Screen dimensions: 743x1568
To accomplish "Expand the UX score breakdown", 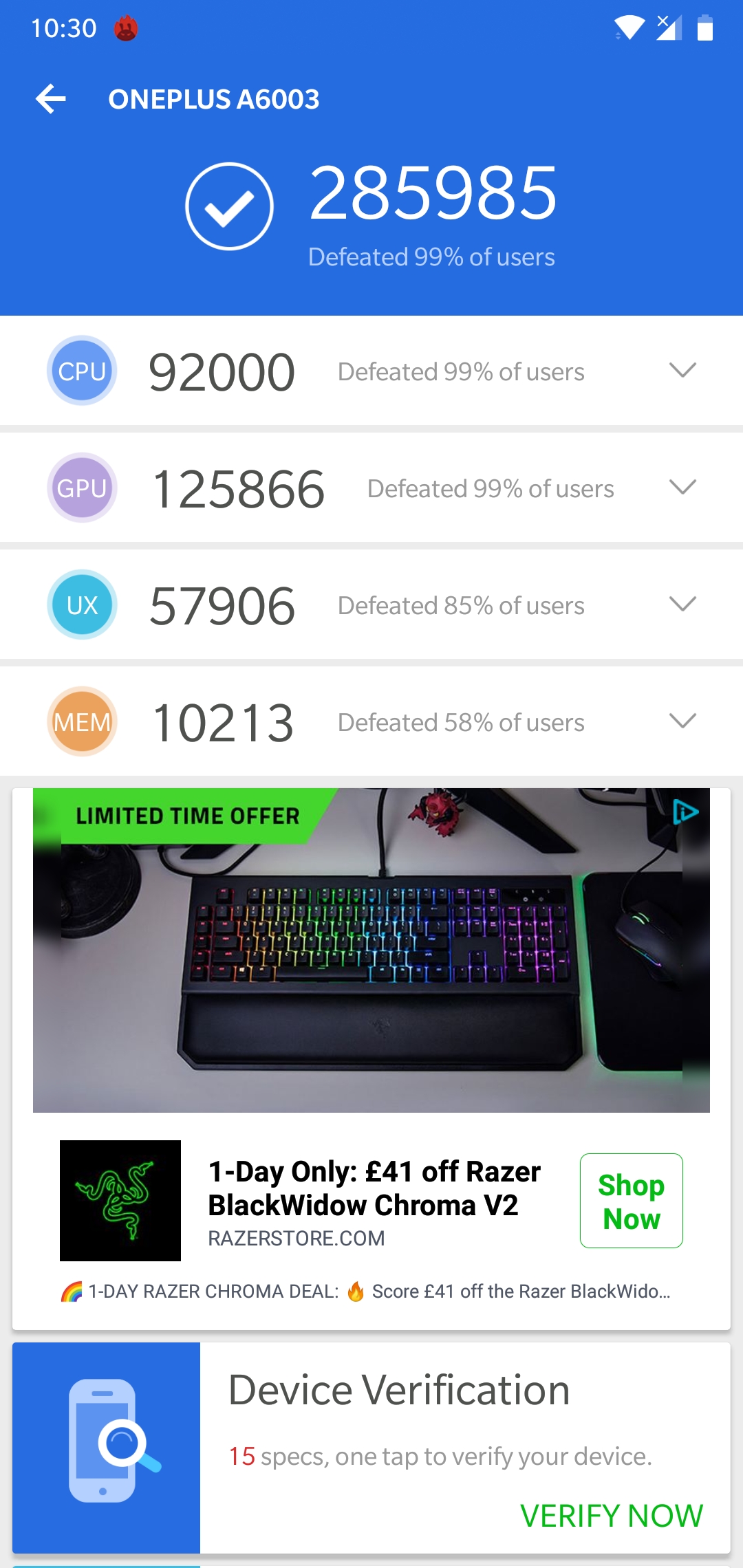I will pyautogui.click(x=682, y=605).
